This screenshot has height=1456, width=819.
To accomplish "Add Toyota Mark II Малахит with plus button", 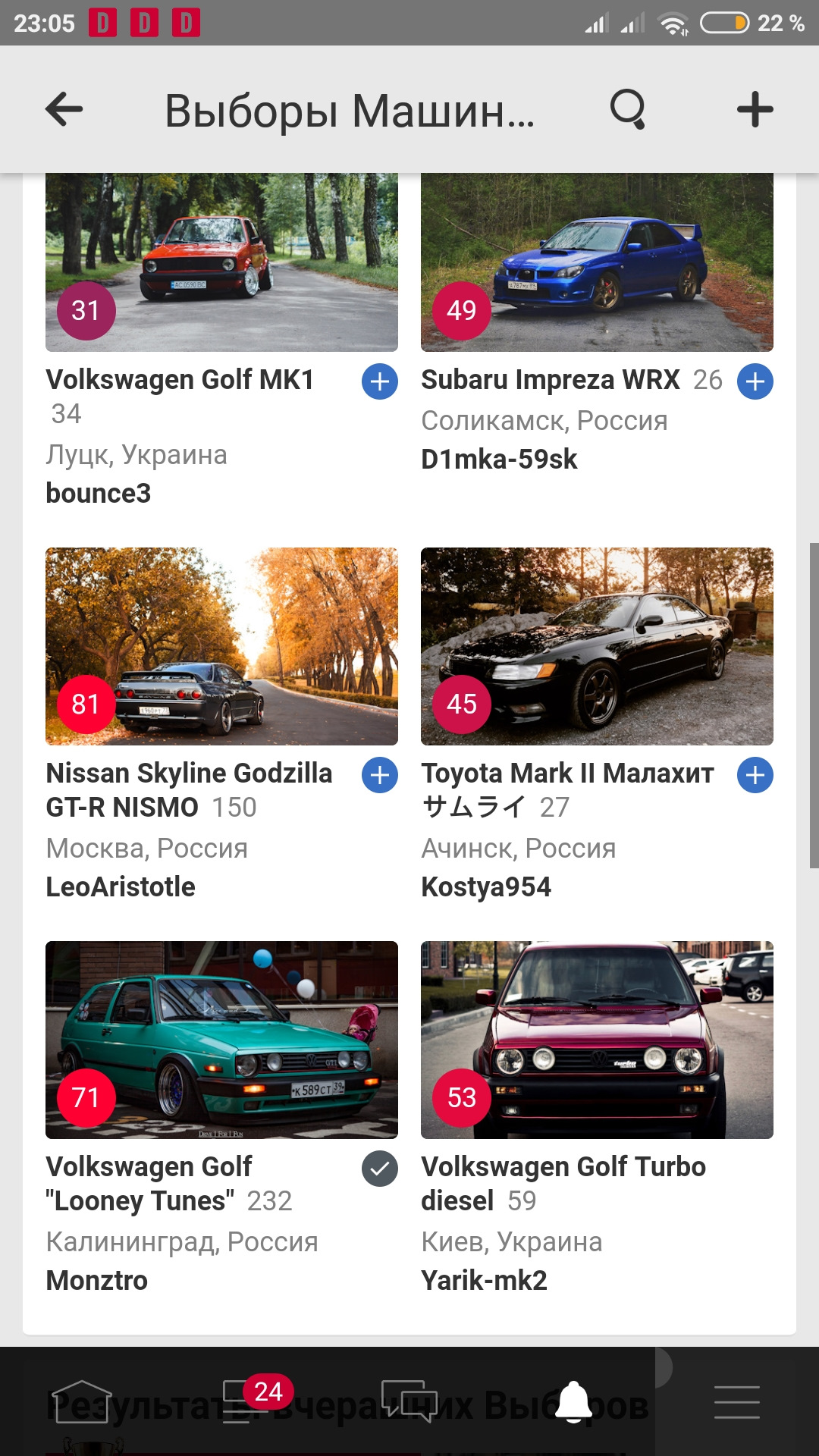I will (755, 776).
